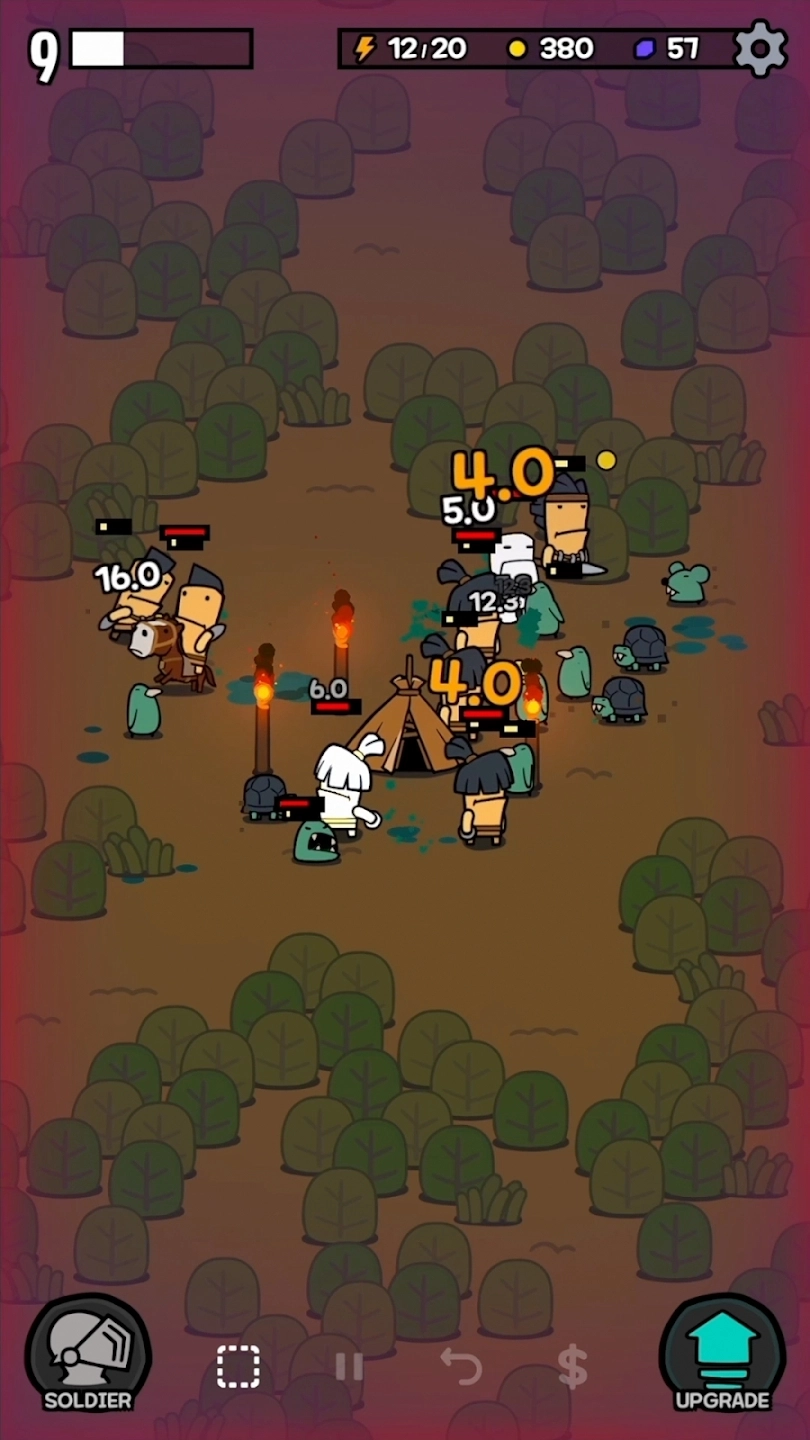This screenshot has height=1440, width=810.
Task: Tap the dollar sign icon
Action: tap(572, 1366)
